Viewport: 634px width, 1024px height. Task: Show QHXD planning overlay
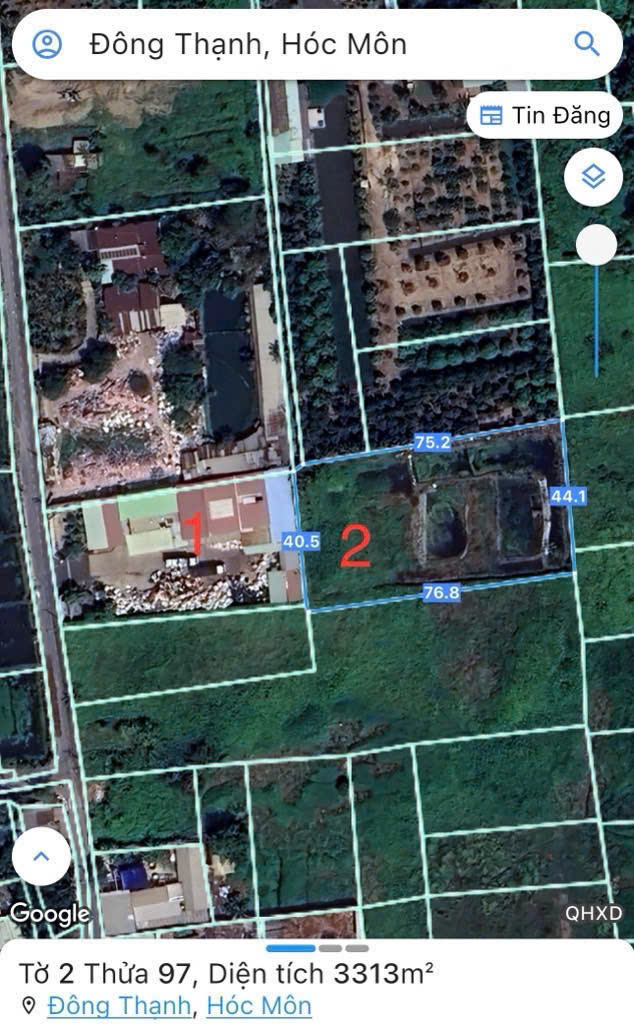pyautogui.click(x=593, y=913)
